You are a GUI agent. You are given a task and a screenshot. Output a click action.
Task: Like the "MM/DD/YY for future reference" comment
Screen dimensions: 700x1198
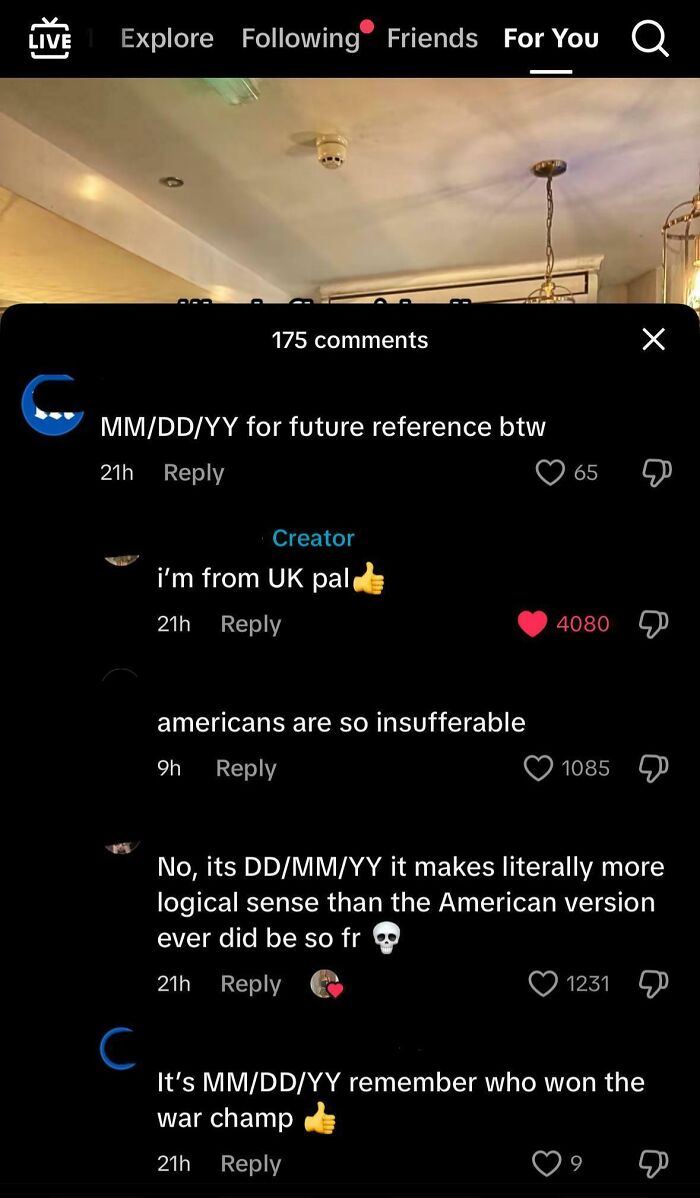(550, 472)
